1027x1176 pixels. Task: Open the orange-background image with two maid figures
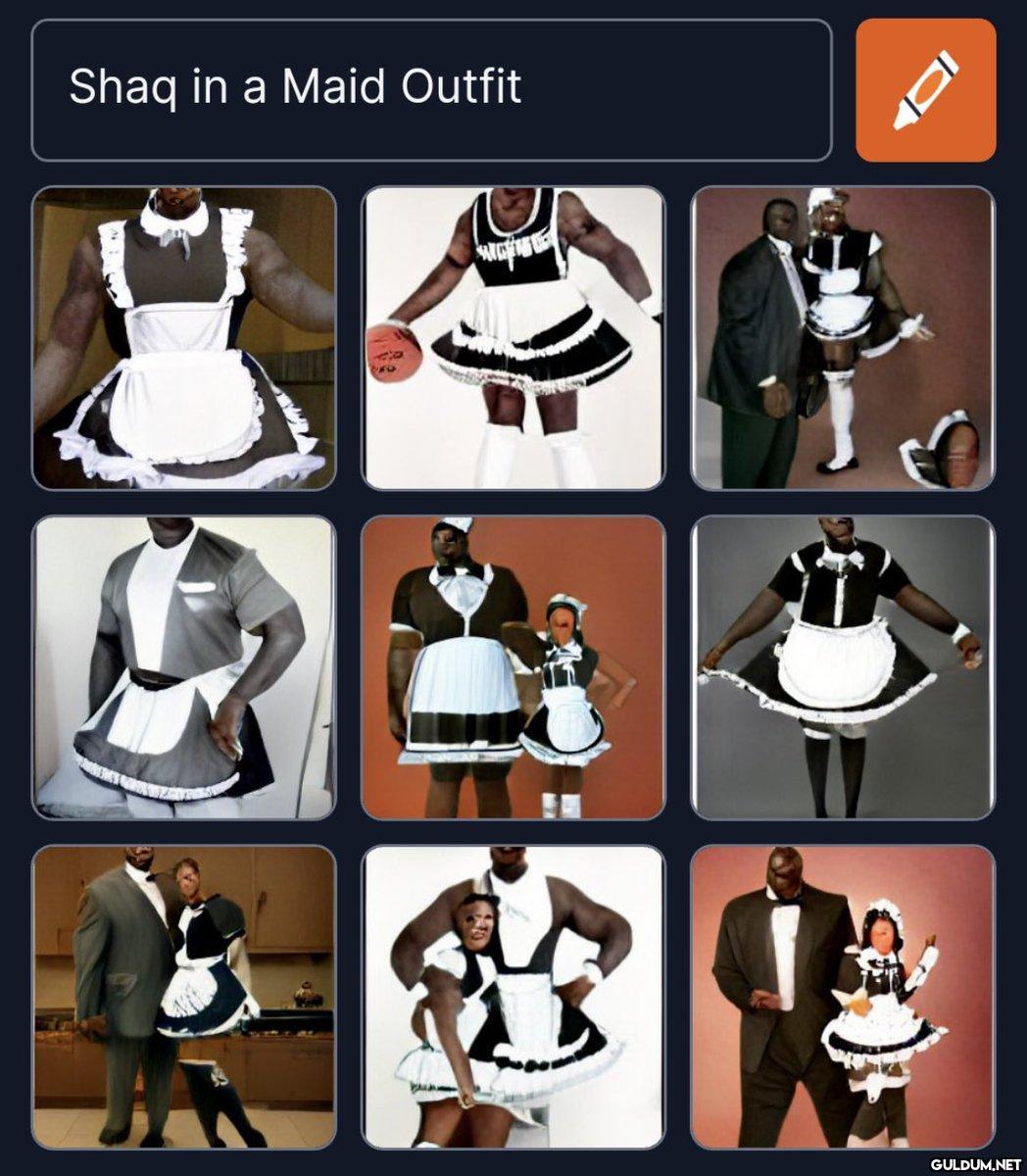[513, 667]
